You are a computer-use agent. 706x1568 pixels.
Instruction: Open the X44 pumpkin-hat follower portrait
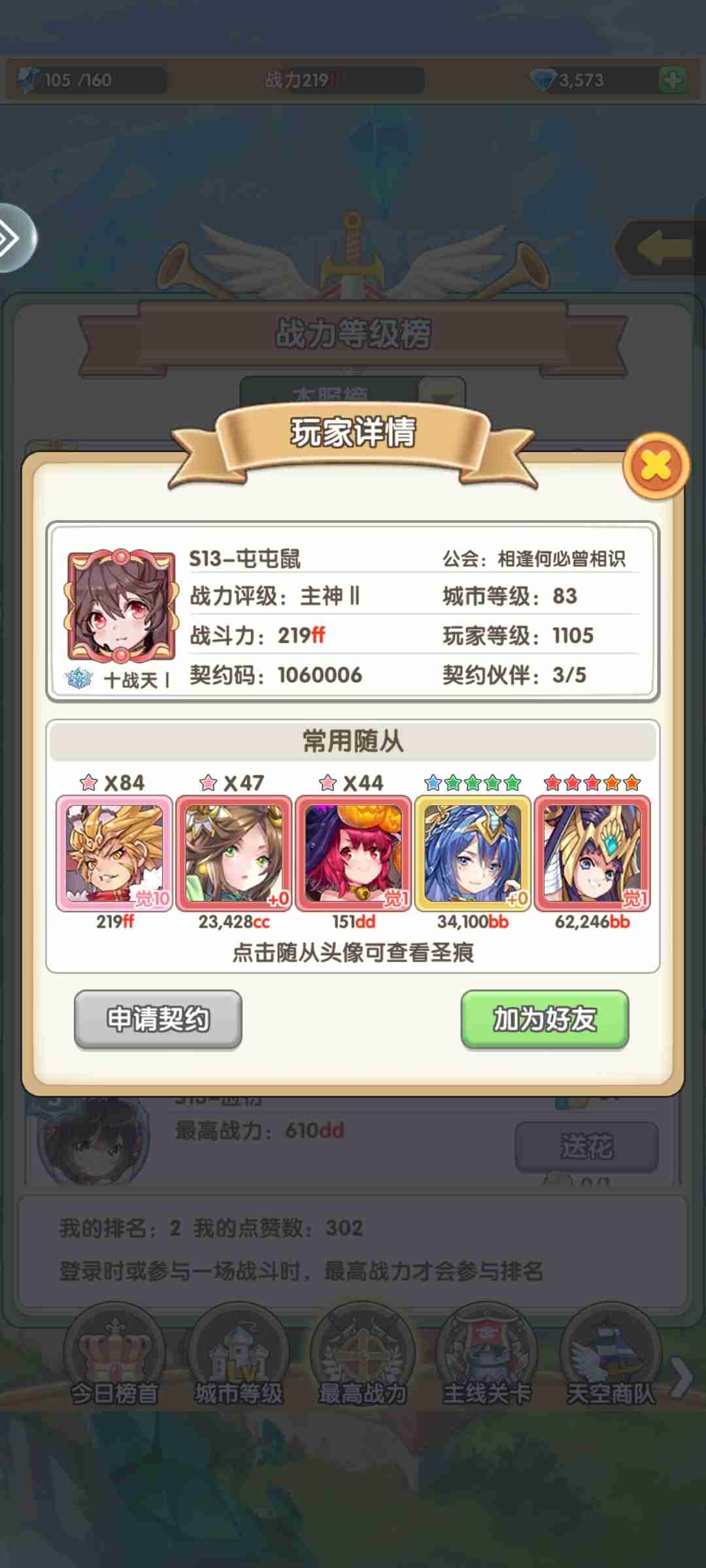tap(353, 853)
